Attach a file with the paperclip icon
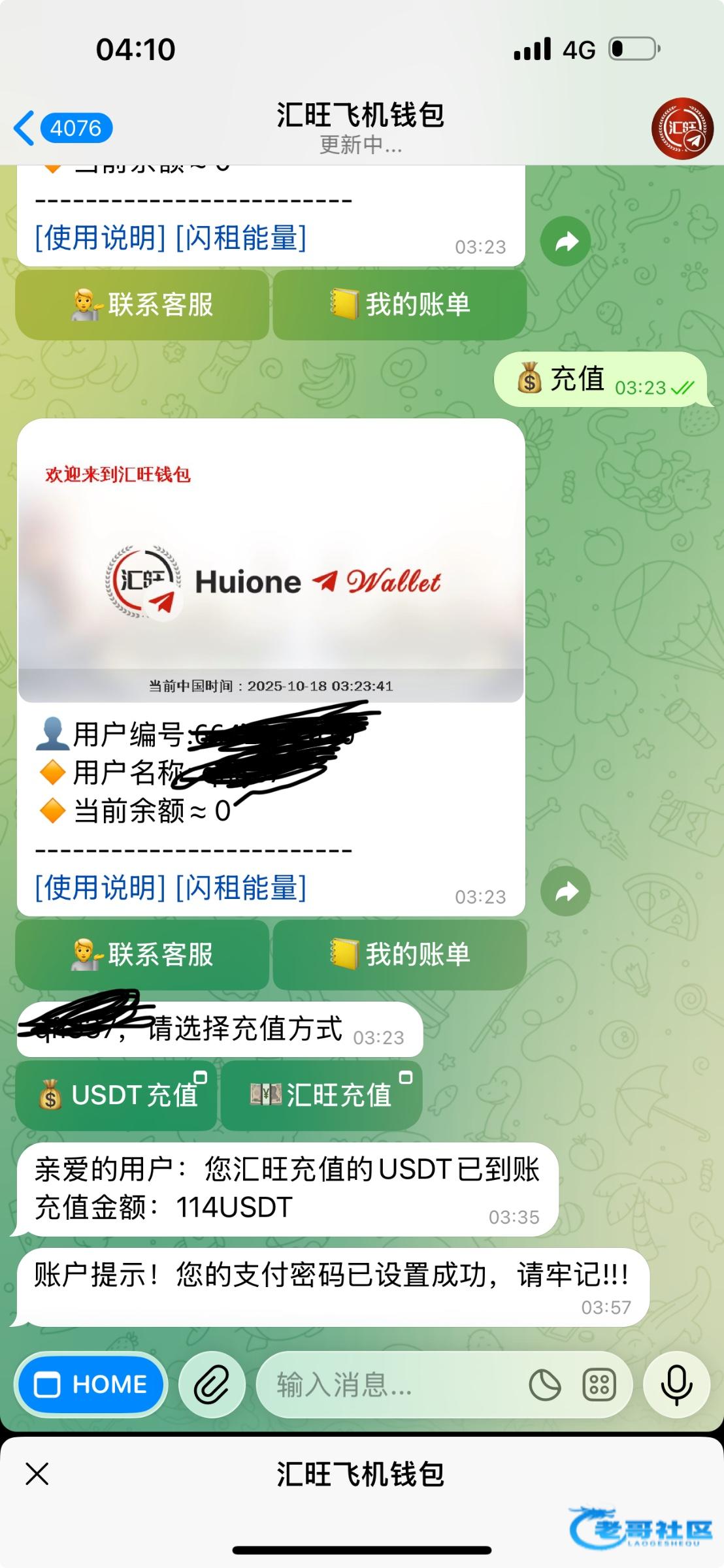 click(212, 1384)
